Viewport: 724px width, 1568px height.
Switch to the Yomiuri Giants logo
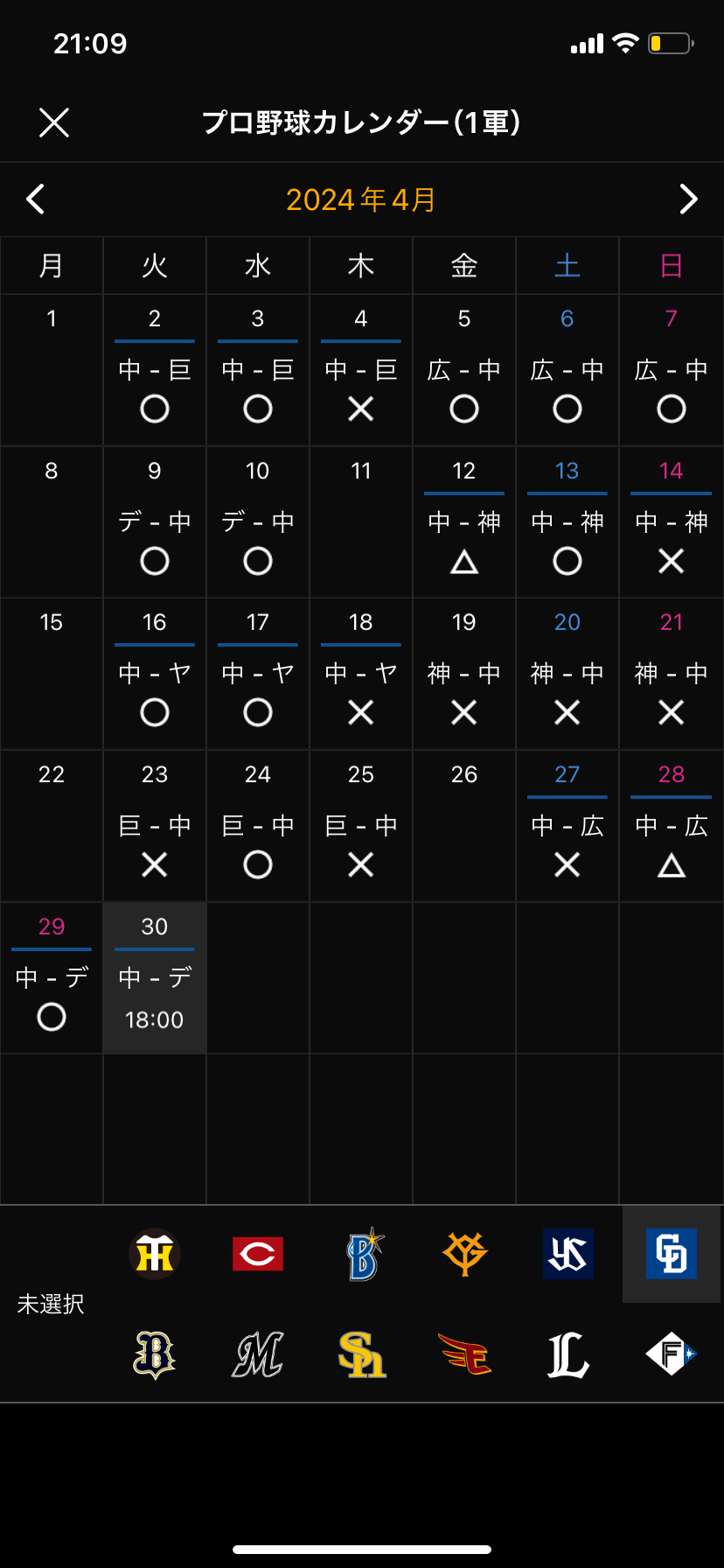[465, 1254]
